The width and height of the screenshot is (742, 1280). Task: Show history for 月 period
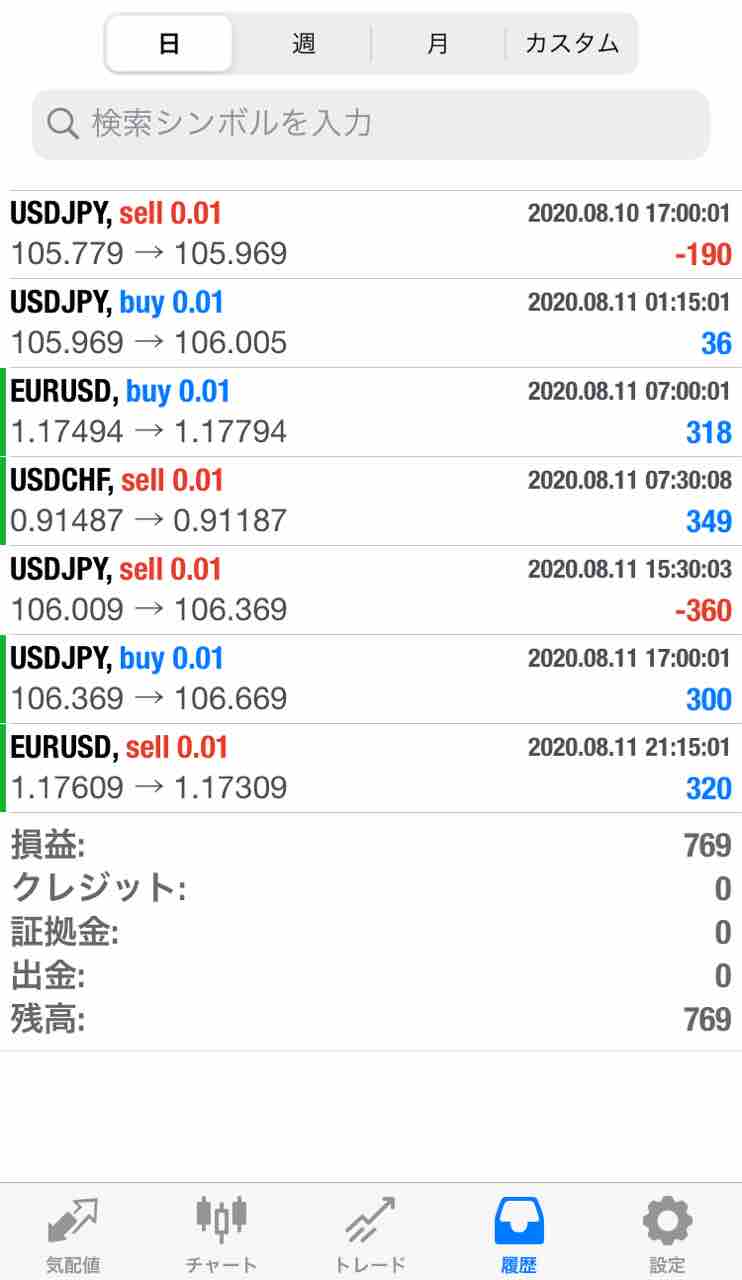437,44
